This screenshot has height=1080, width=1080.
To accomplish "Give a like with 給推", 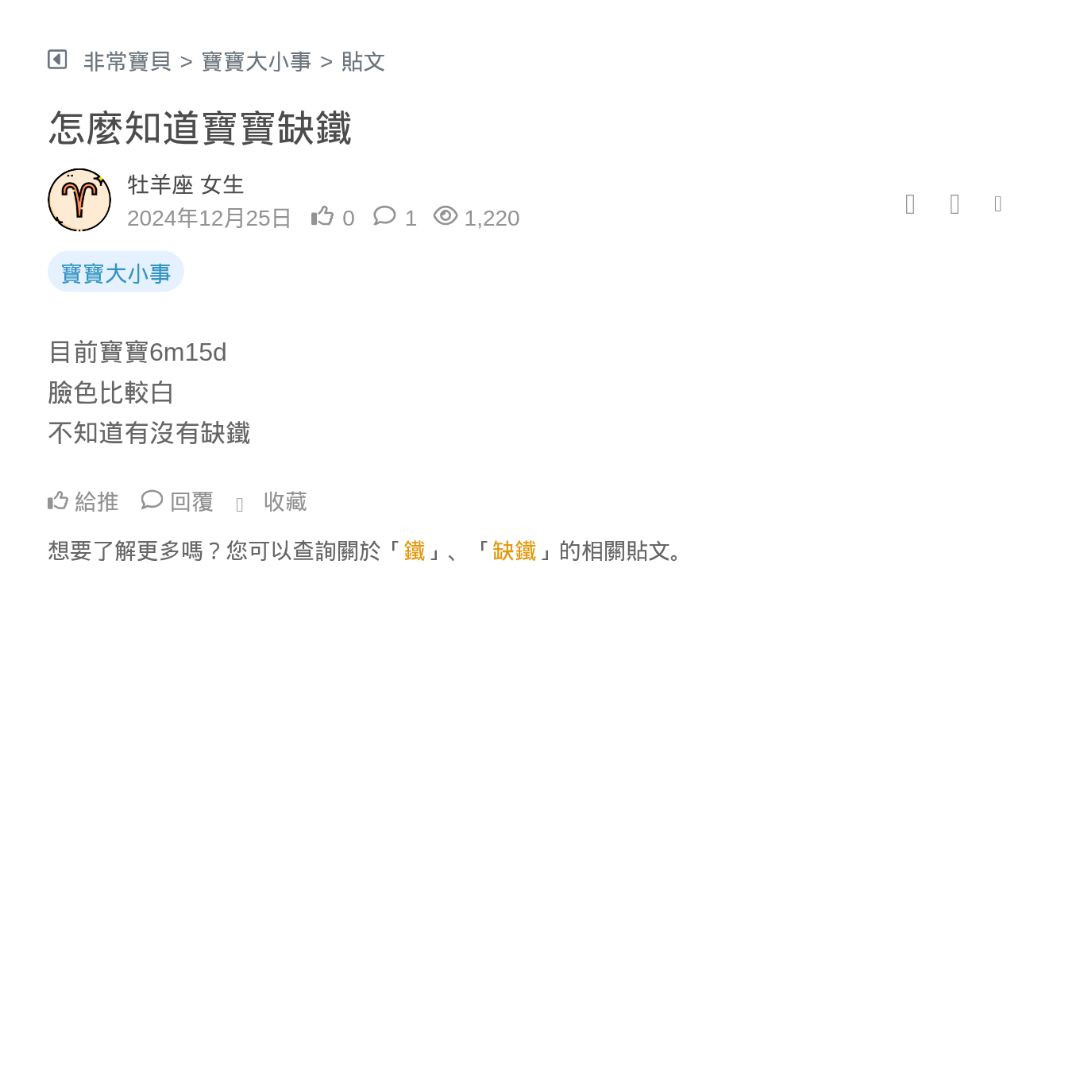I will pos(83,501).
